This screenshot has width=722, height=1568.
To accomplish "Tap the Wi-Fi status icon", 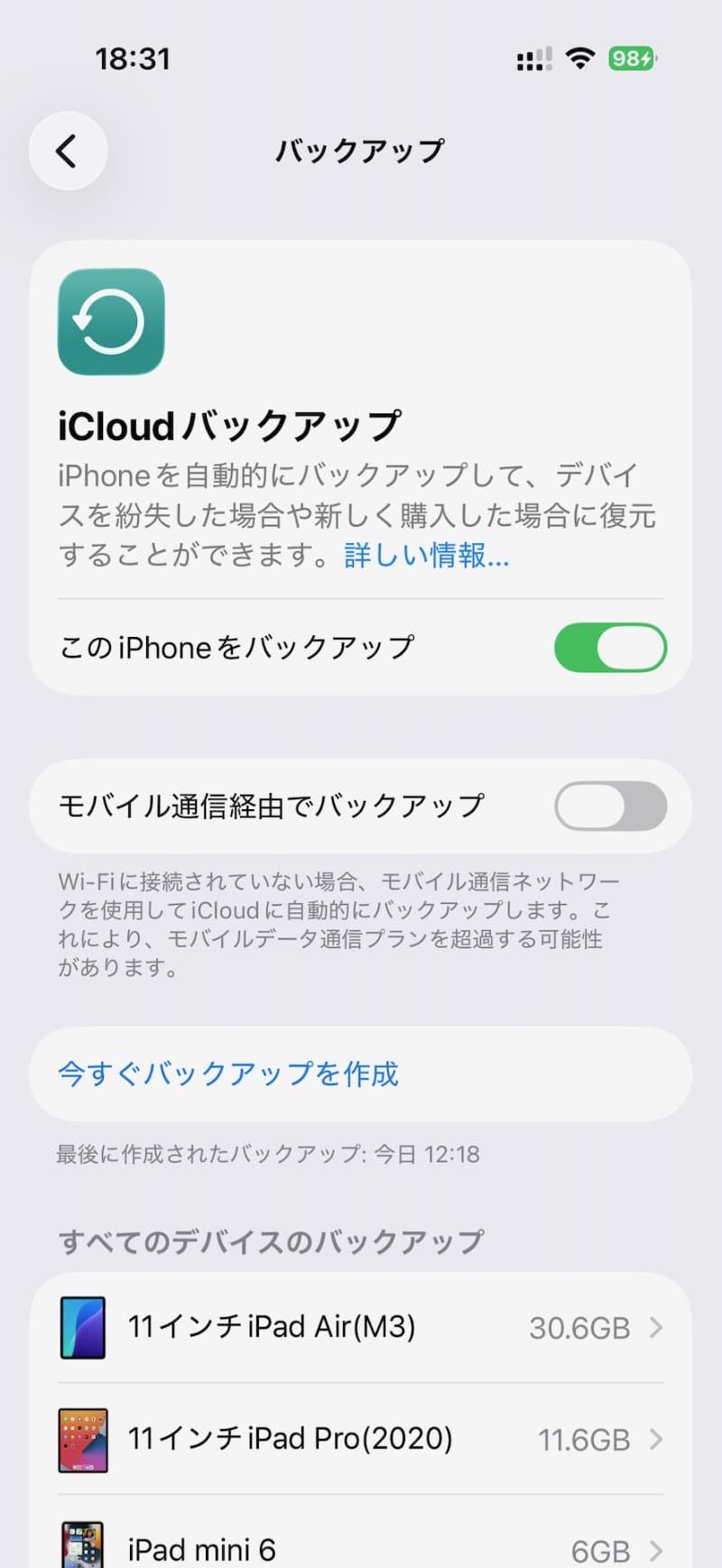I will click(x=580, y=58).
